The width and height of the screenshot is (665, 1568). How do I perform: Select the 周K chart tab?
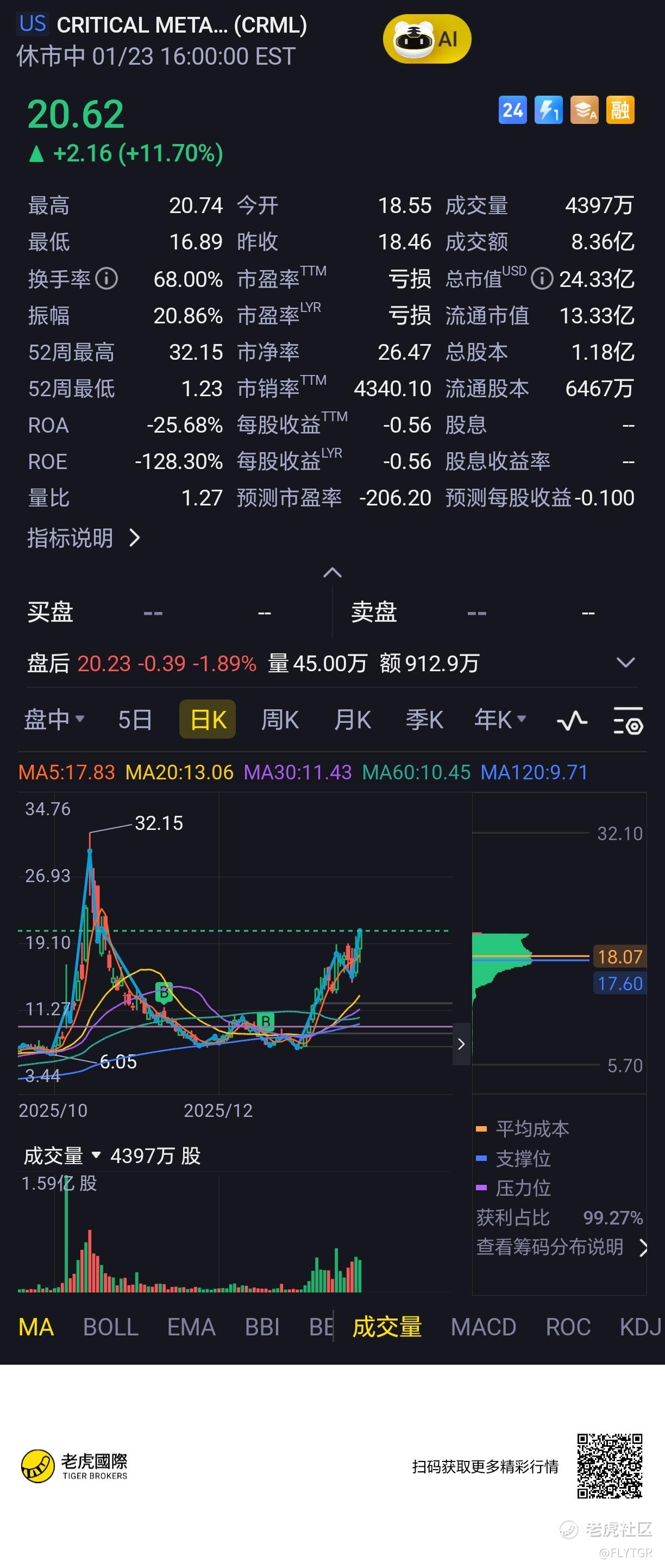click(x=280, y=720)
